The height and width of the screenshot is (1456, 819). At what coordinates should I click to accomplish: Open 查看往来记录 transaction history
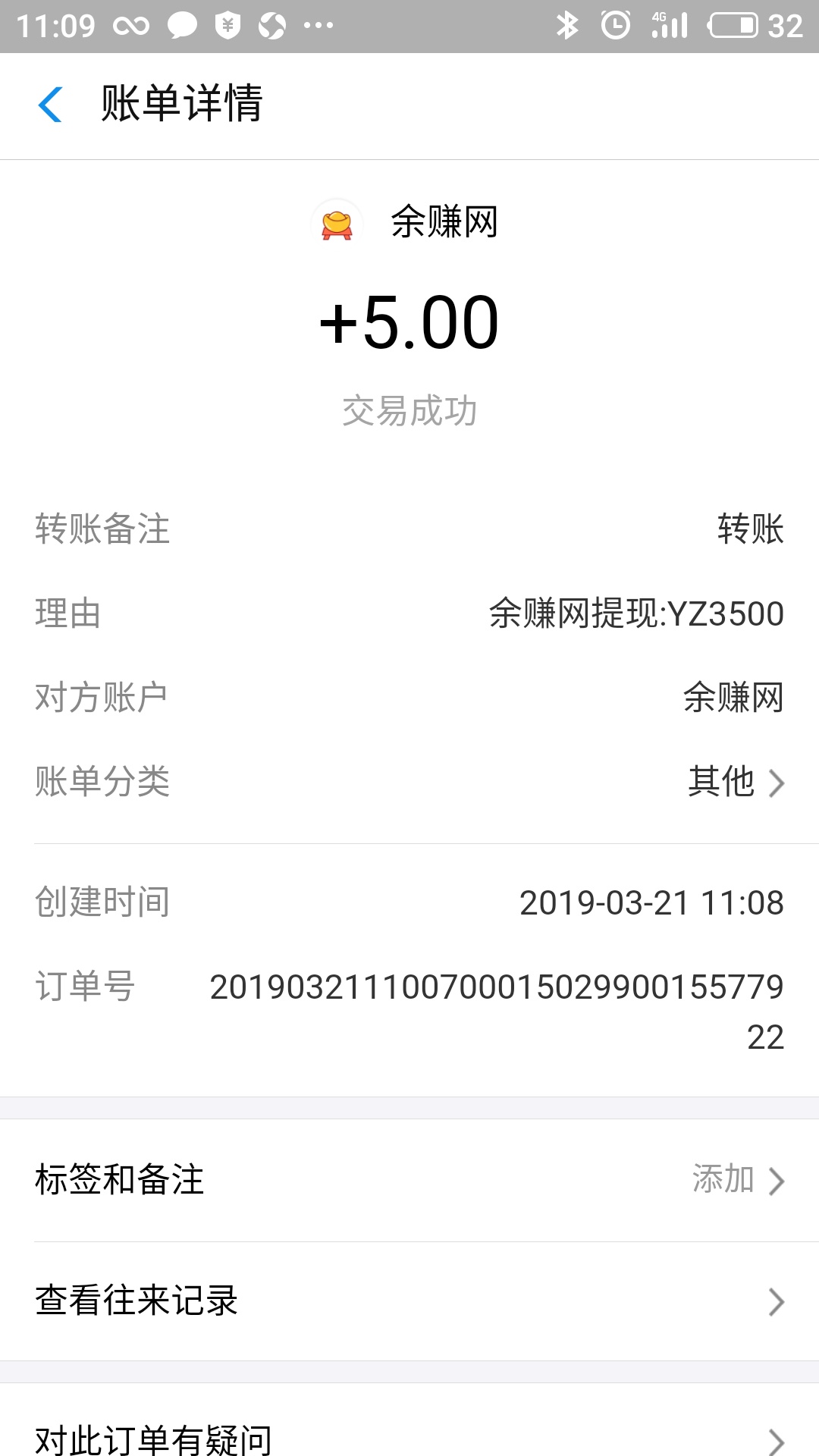tap(135, 1302)
